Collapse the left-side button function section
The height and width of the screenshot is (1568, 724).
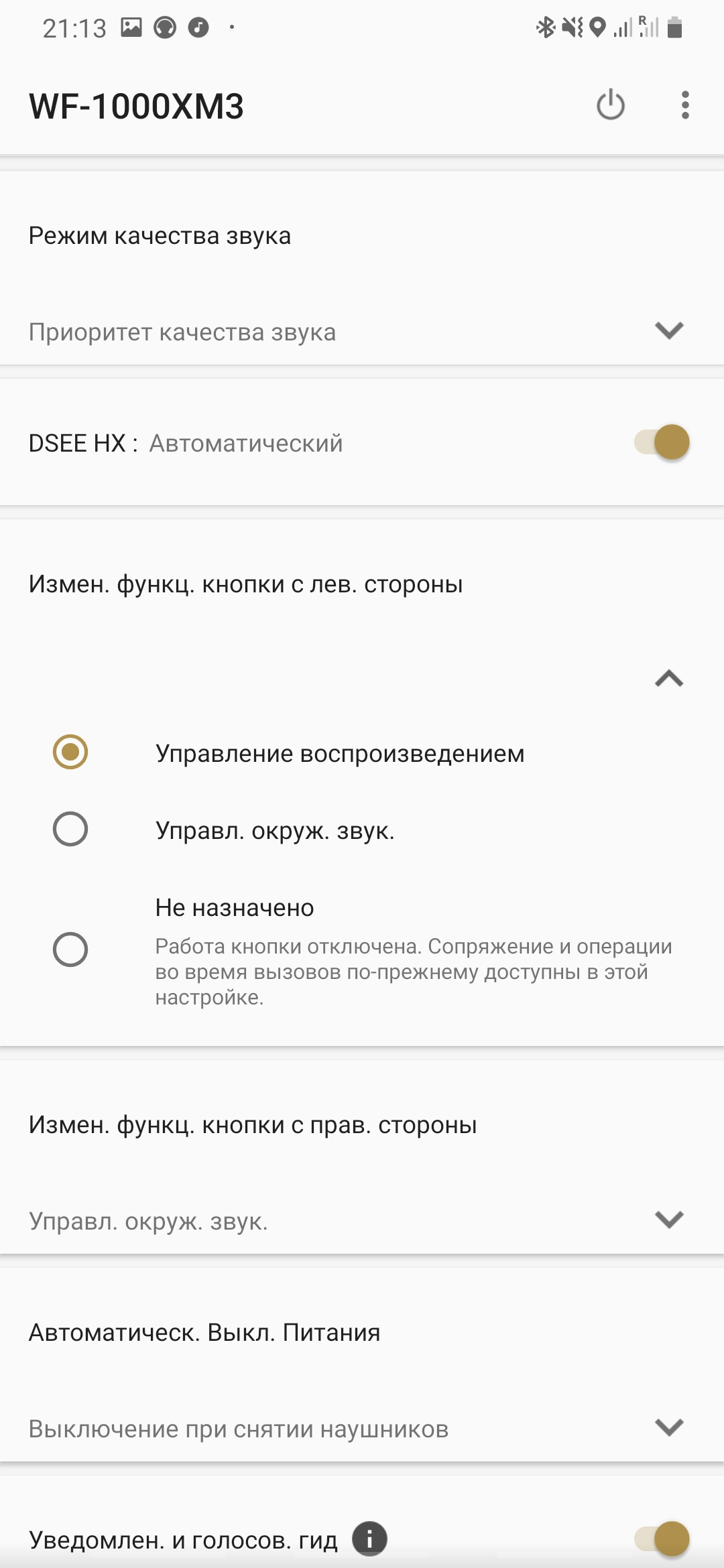point(668,679)
